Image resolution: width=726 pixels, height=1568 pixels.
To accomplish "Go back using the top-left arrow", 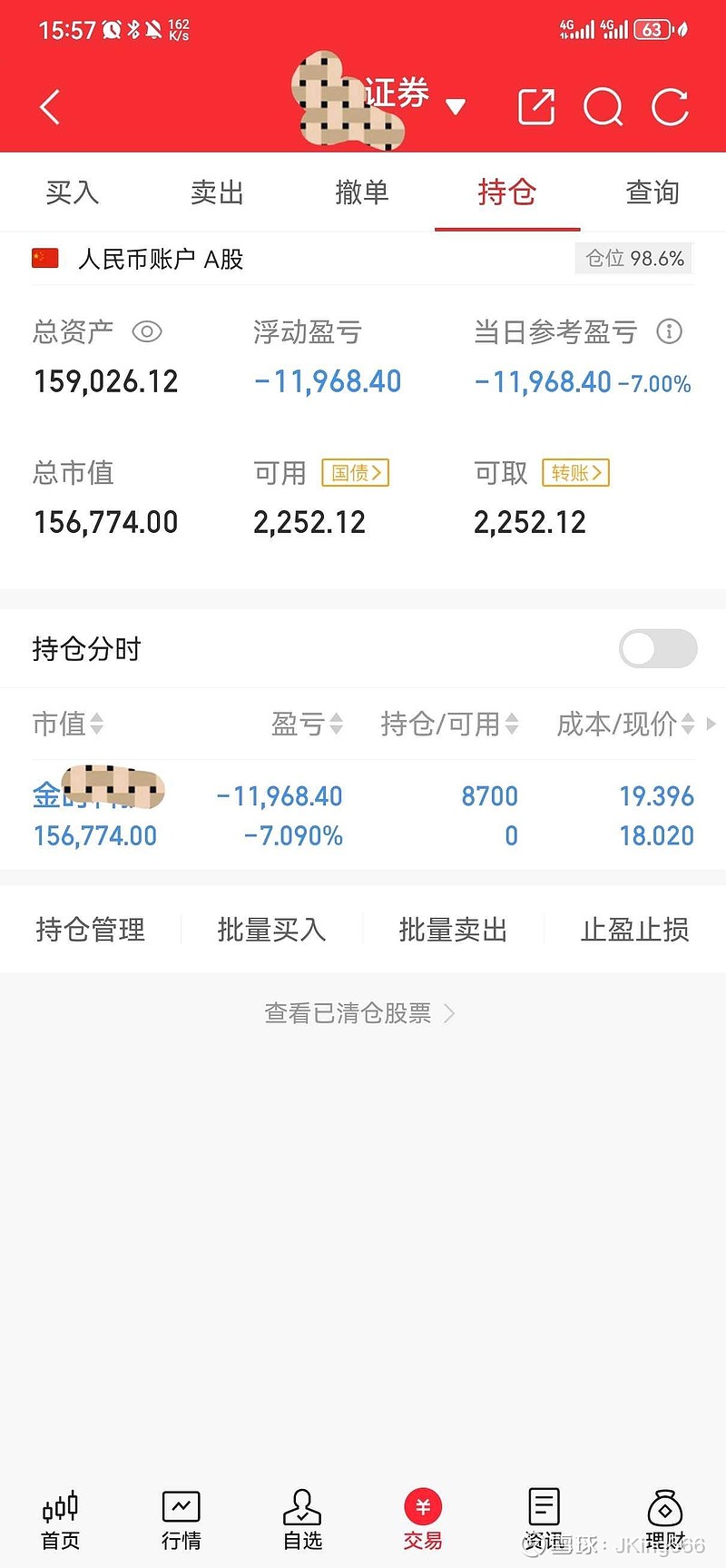I will coord(51,107).
